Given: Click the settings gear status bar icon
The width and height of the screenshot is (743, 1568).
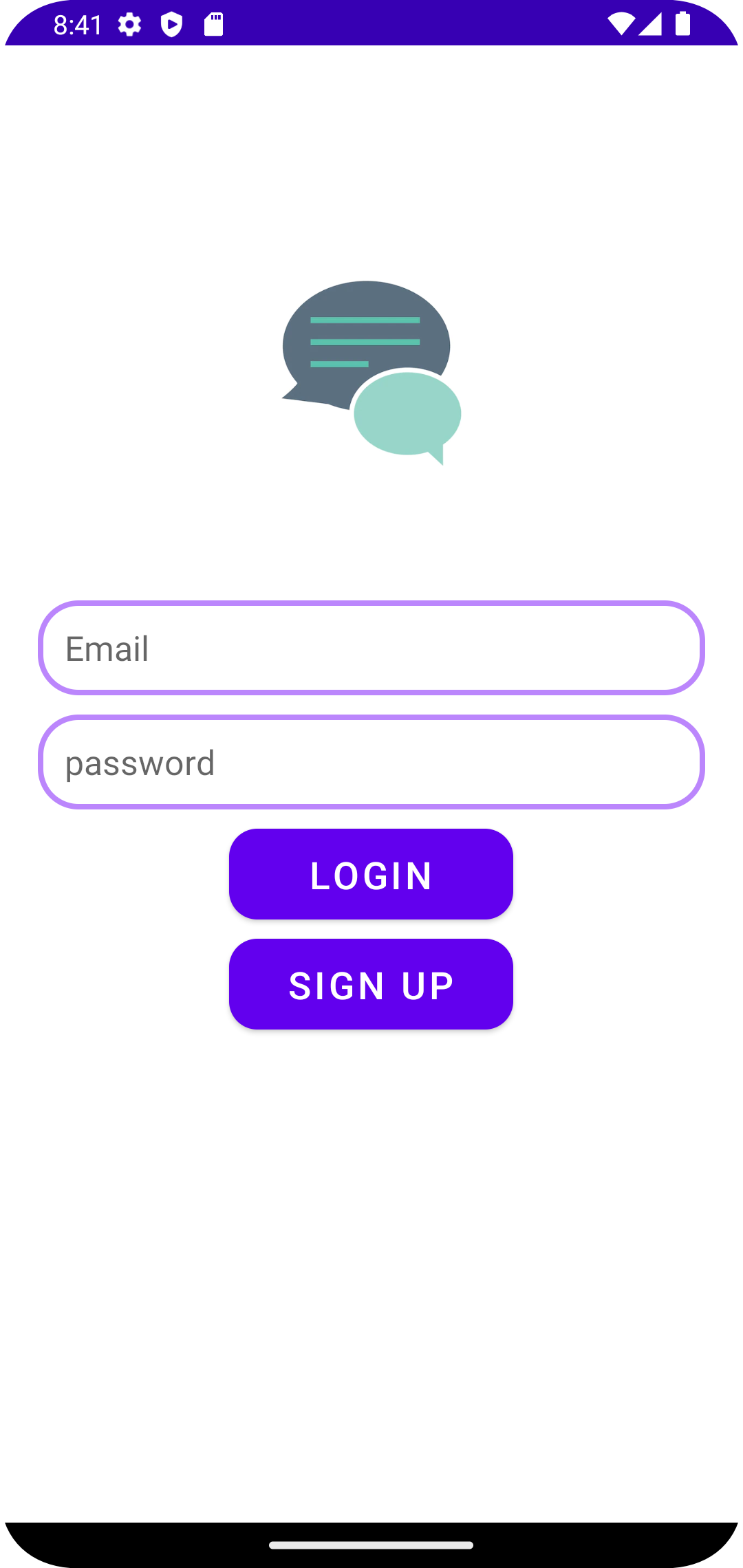Looking at the screenshot, I should pos(128,24).
